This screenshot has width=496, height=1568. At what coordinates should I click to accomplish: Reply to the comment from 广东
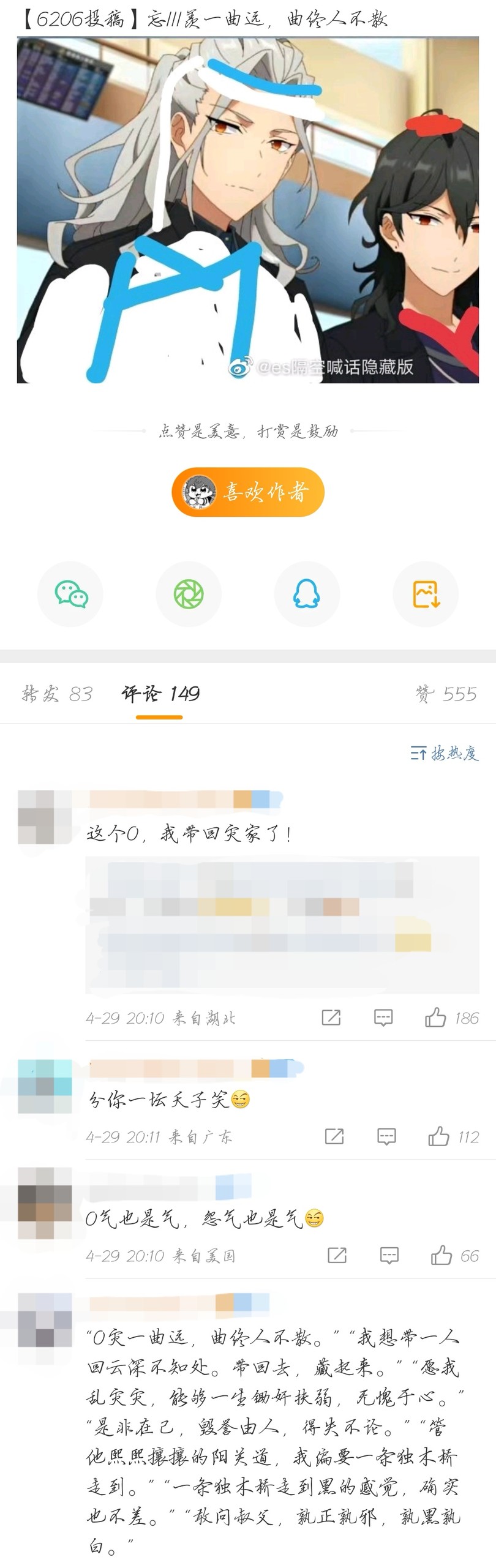386,1137
